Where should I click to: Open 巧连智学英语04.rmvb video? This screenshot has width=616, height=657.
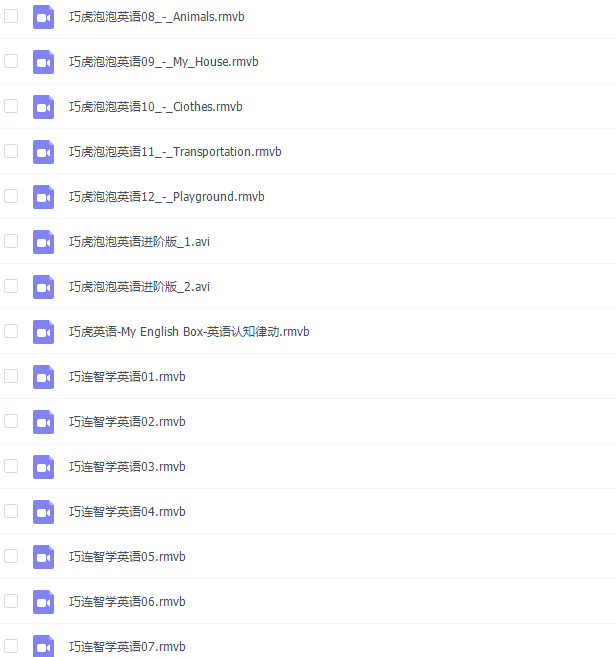click(x=127, y=512)
